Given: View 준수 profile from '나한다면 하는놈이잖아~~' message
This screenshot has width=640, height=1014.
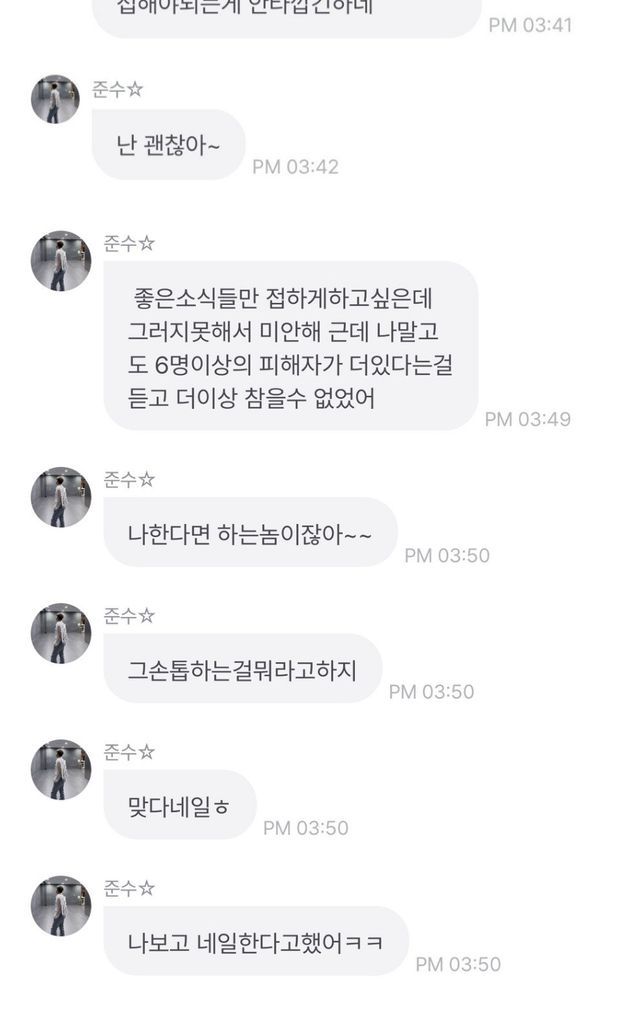Looking at the screenshot, I should point(61,497).
